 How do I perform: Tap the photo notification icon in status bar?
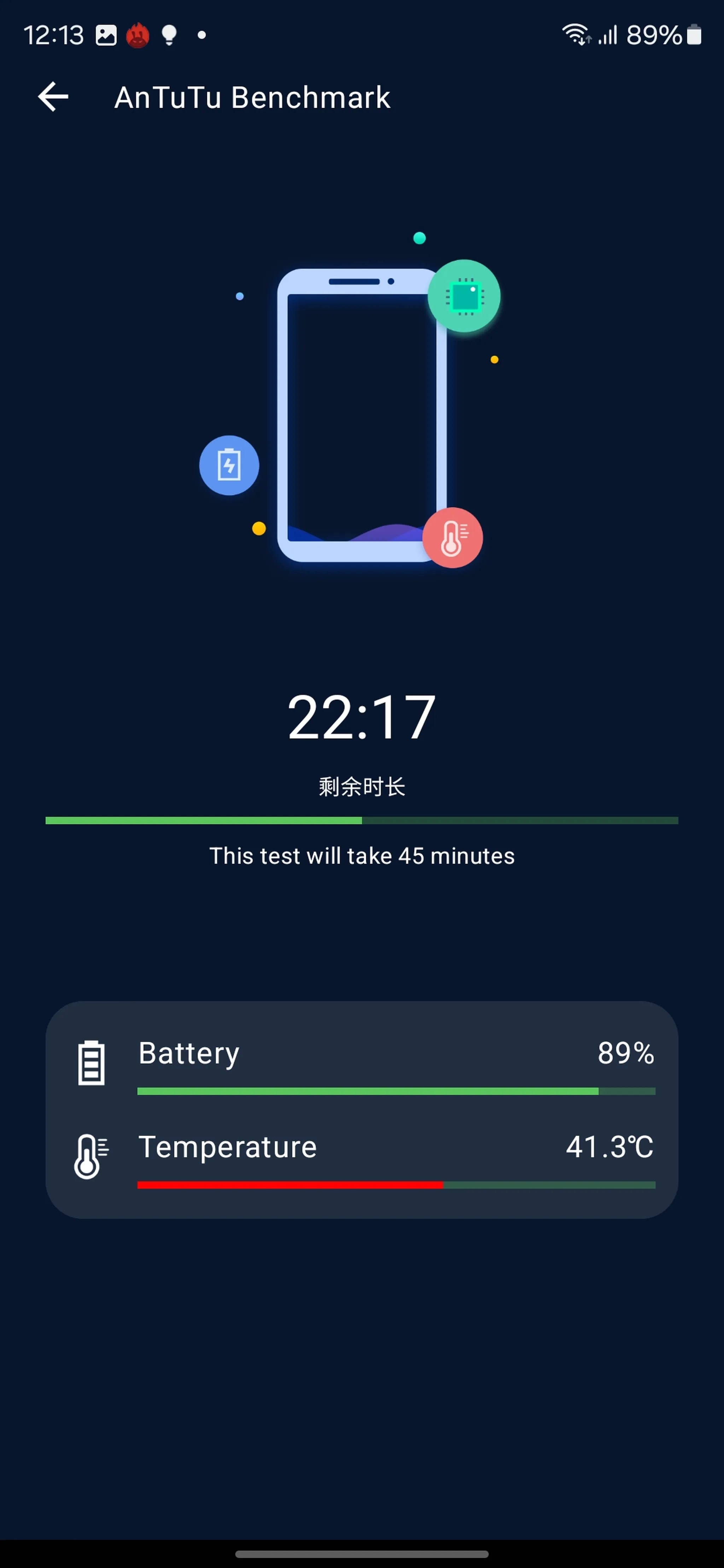tap(106, 35)
